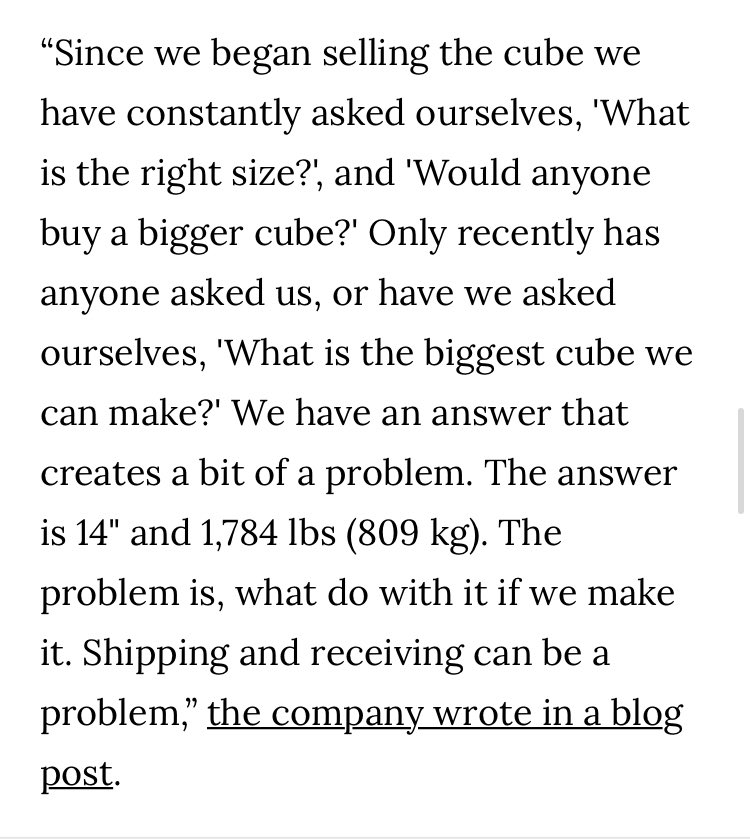Open the company's blog post link
750x839 pixels.
tap(445, 714)
